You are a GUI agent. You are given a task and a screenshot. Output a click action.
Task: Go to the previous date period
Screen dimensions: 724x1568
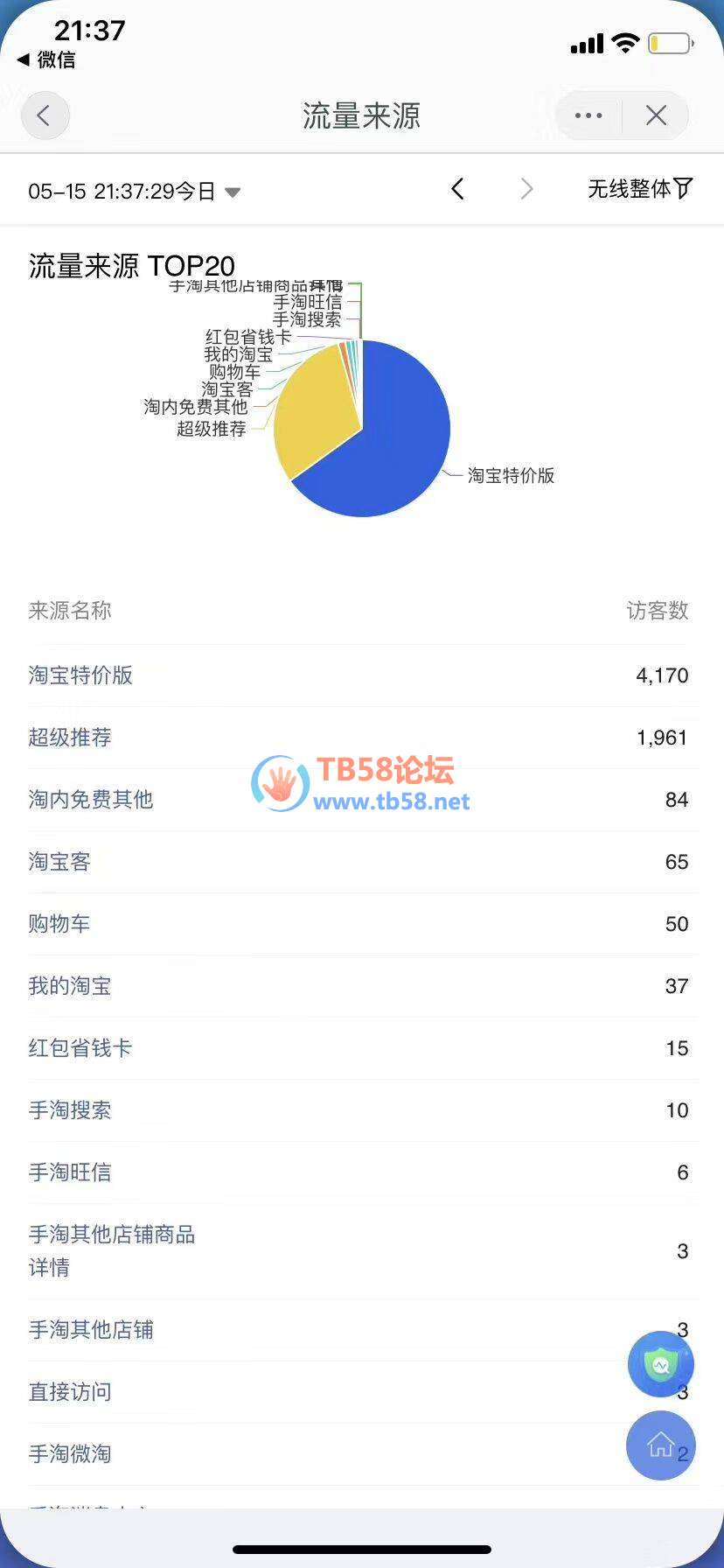click(x=457, y=189)
